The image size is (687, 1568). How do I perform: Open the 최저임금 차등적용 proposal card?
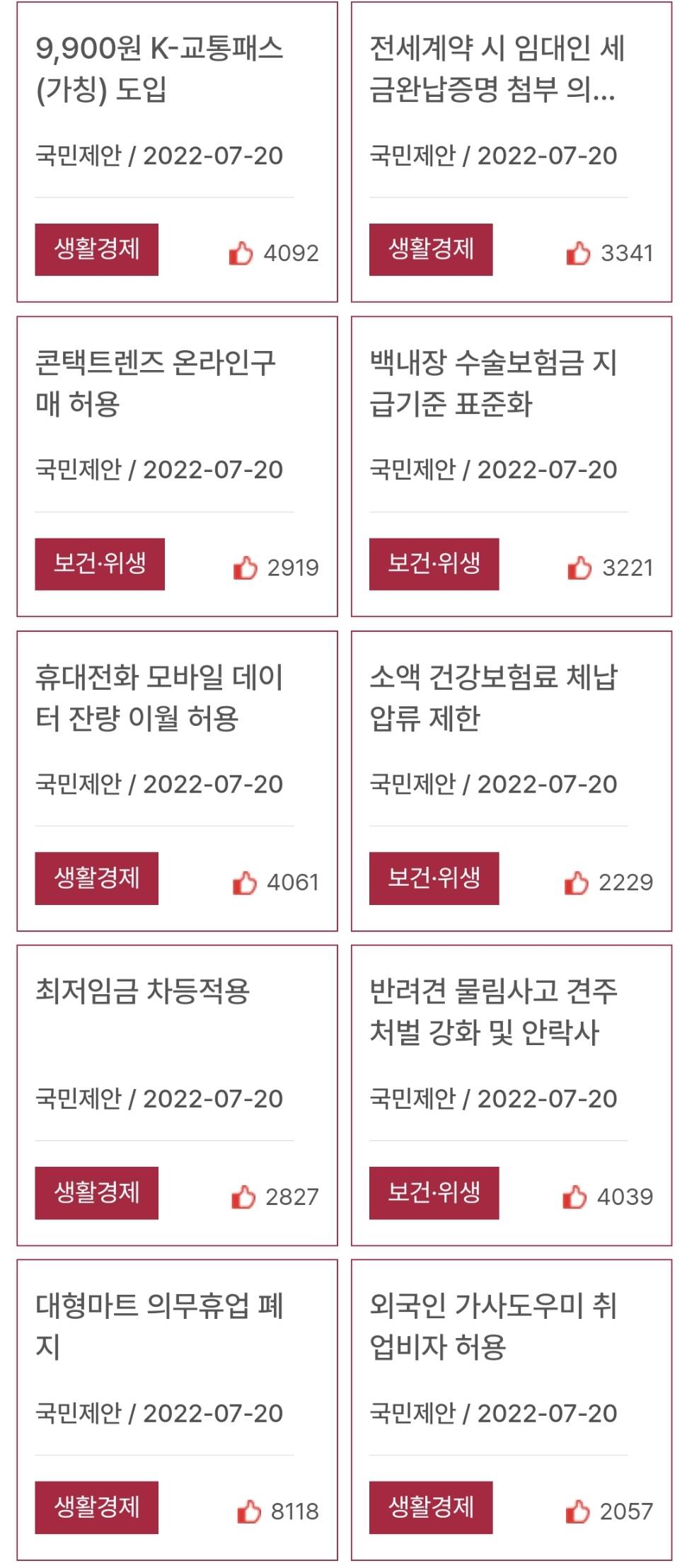click(143, 991)
